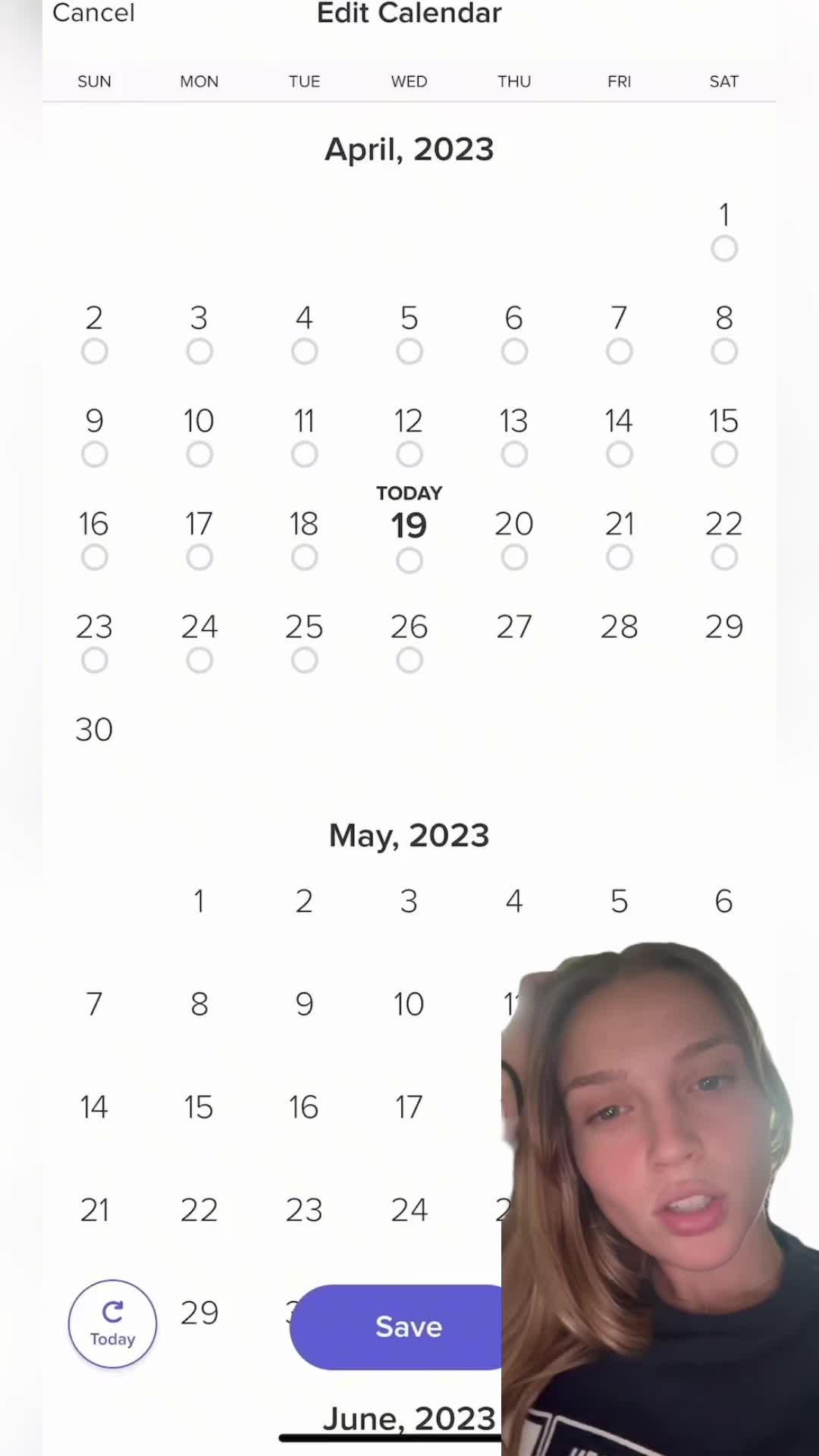Viewport: 819px width, 1456px height.
Task: Select April 8 circle
Action: click(x=724, y=351)
